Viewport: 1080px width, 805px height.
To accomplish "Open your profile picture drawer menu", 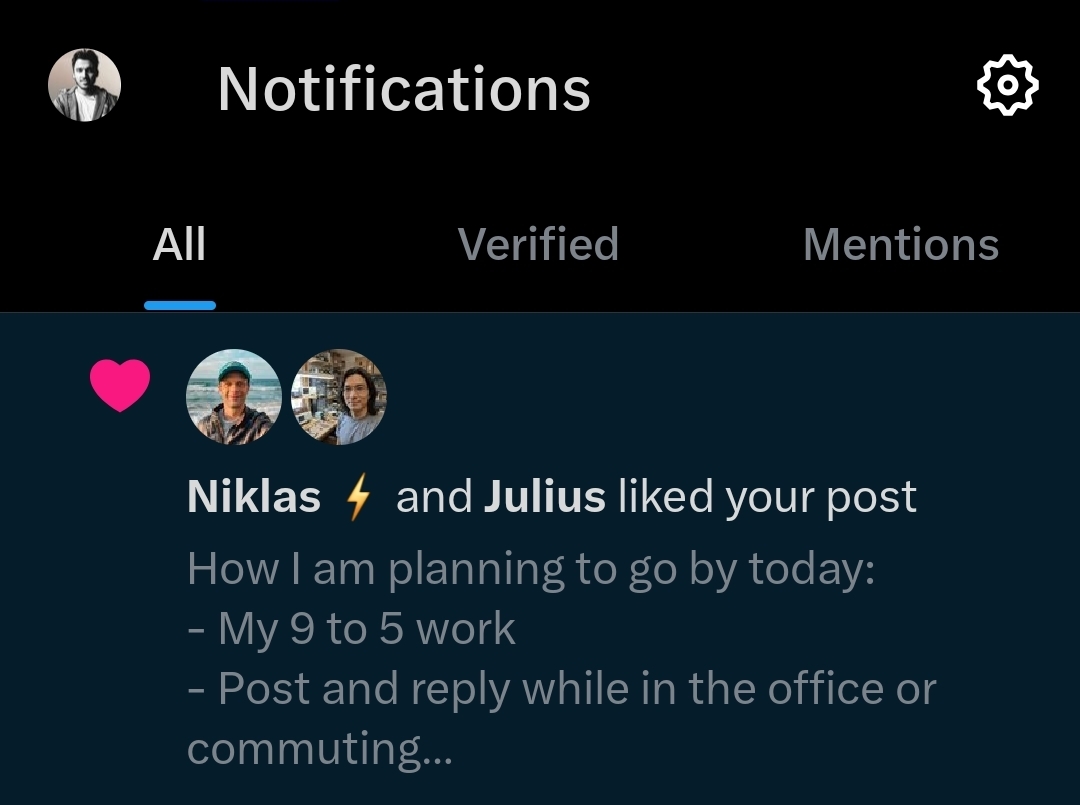I will click(x=85, y=86).
